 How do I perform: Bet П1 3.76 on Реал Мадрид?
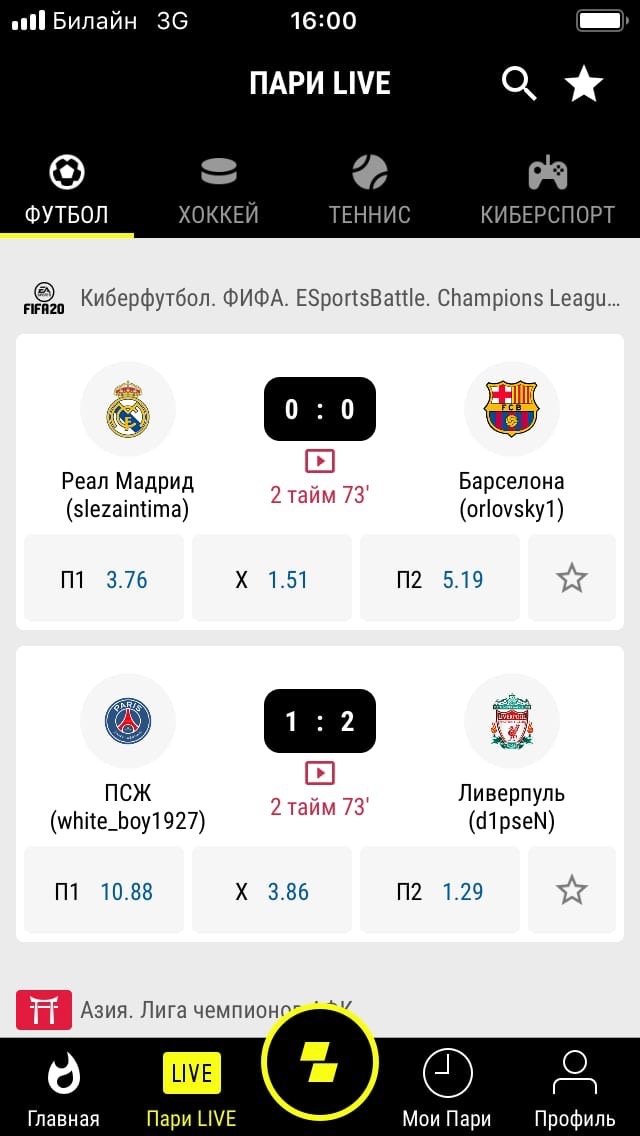[104, 579]
